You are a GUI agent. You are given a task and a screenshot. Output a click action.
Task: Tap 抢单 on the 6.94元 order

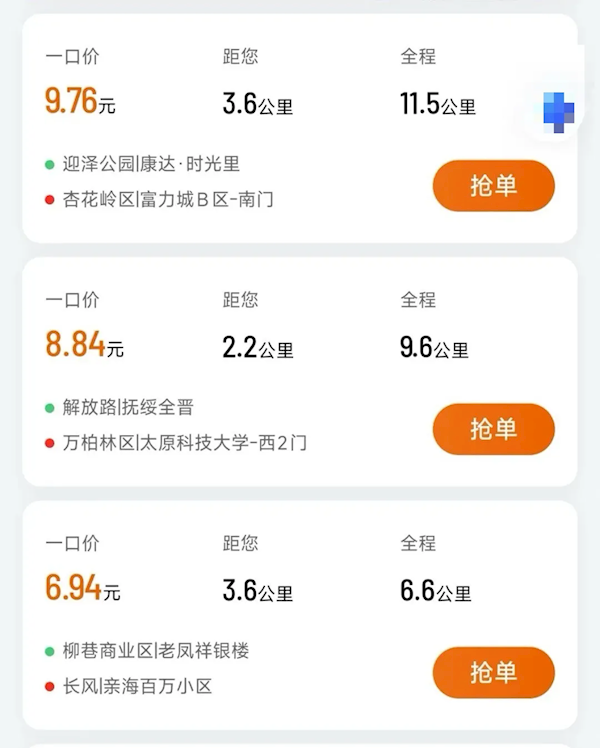click(493, 672)
